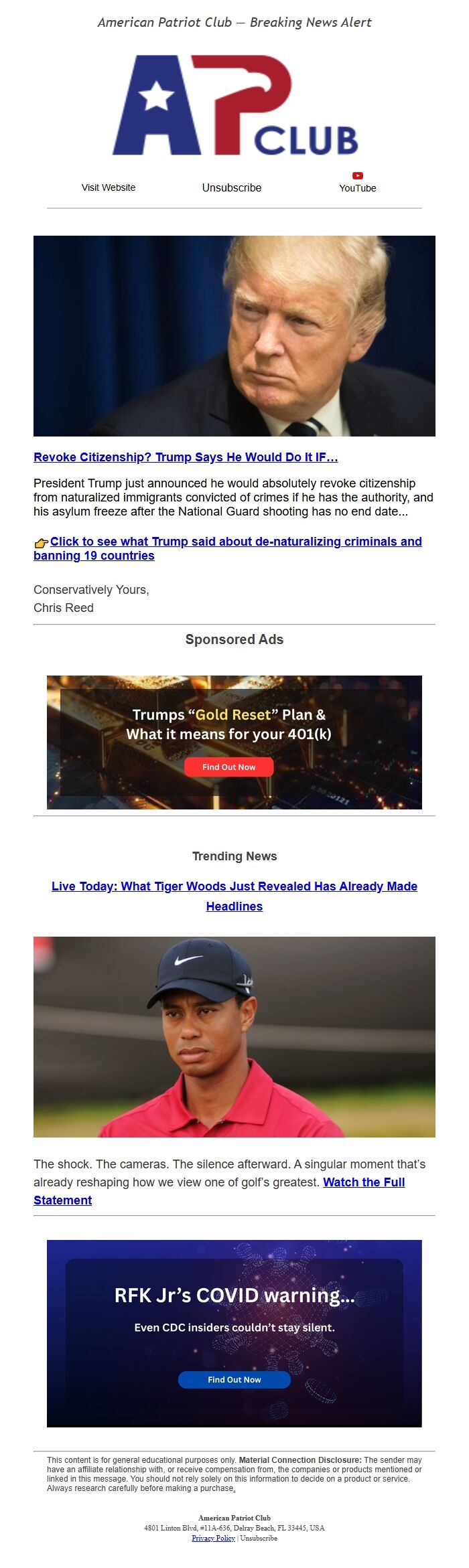Tap the footer Unsubscribe link
This screenshot has width=469, height=1568.
[259, 1538]
